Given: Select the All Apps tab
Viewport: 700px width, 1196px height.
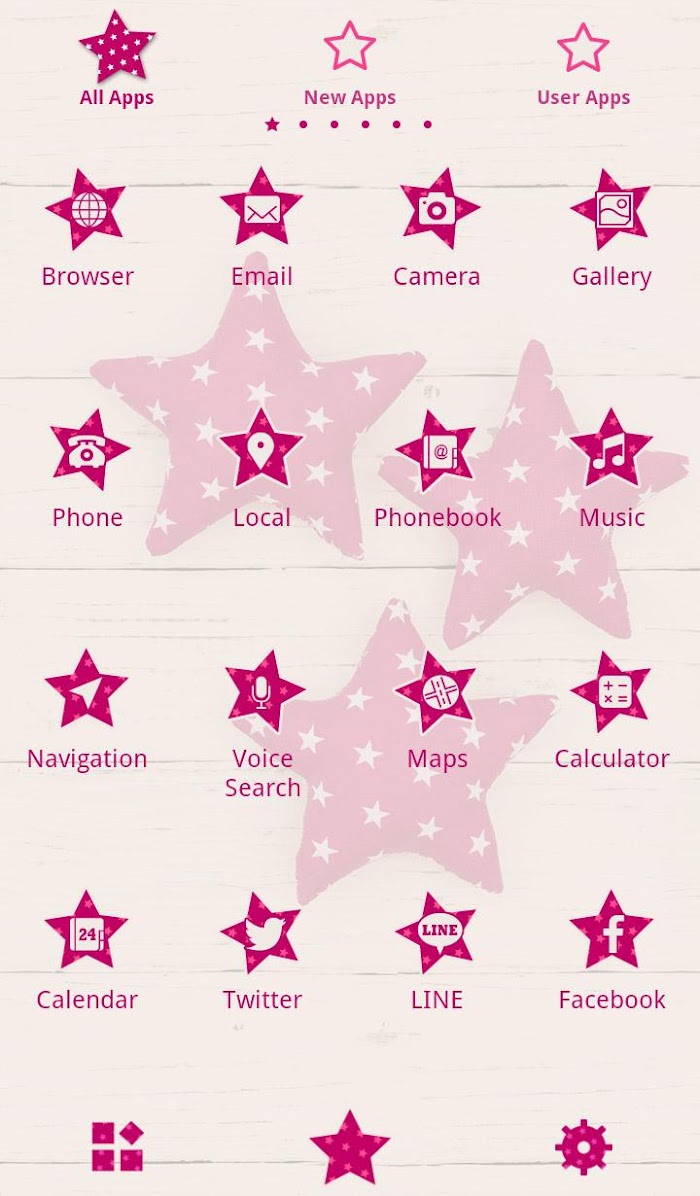Looking at the screenshot, I should 117,60.
